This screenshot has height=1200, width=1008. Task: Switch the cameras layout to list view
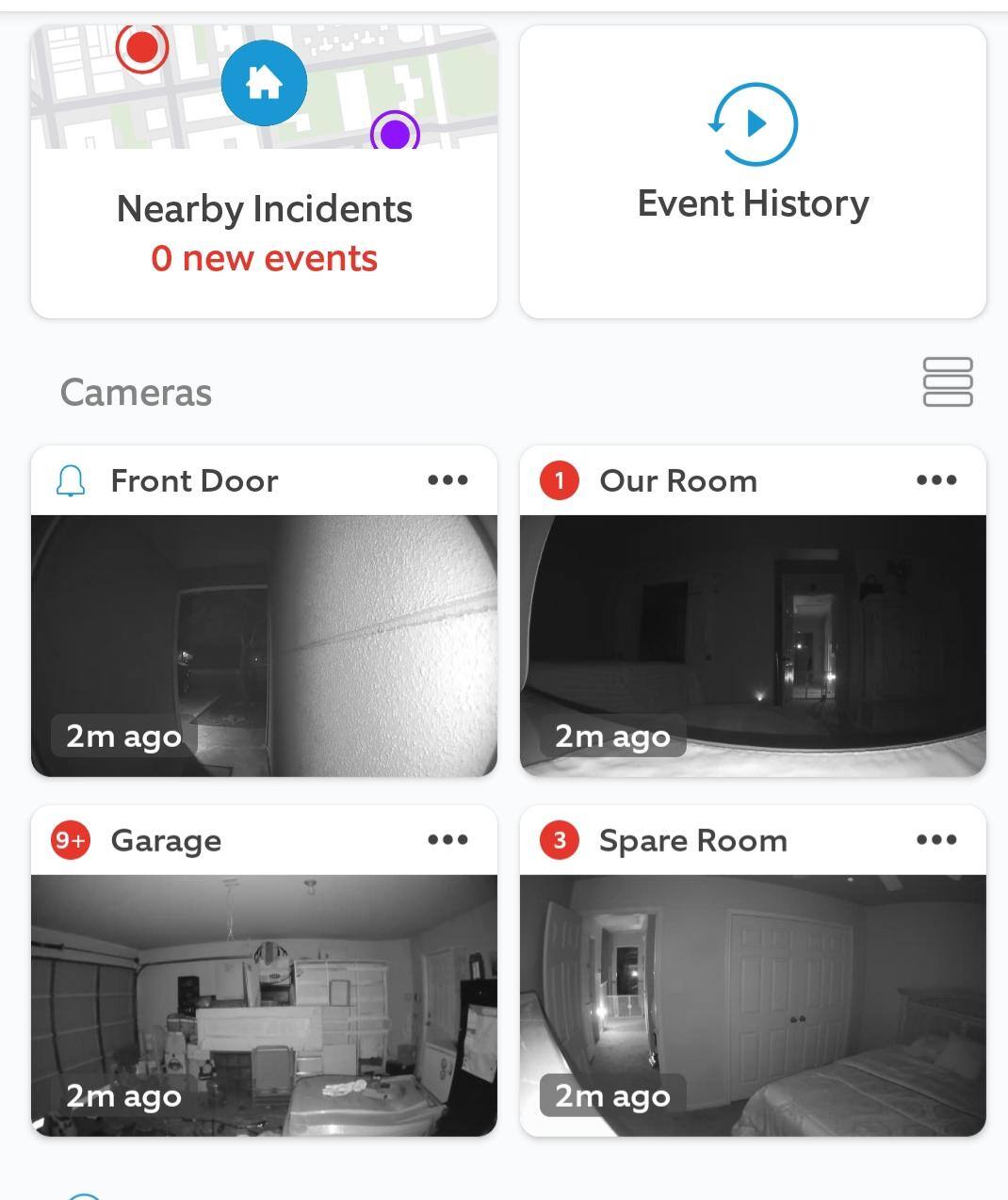coord(947,382)
